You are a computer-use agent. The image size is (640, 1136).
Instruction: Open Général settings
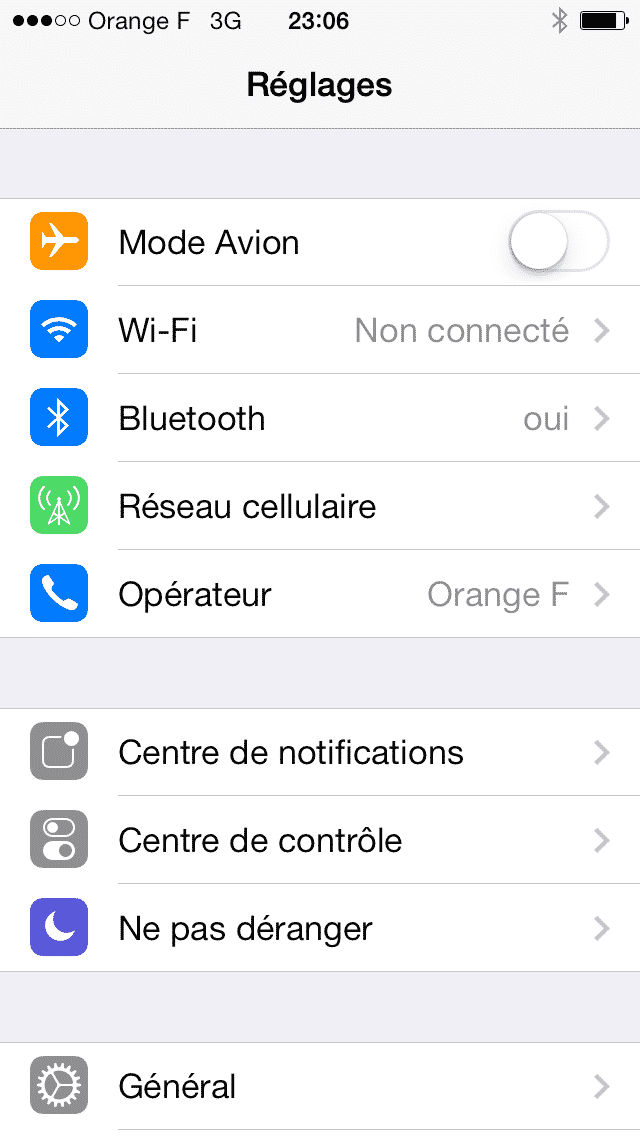(x=320, y=1086)
